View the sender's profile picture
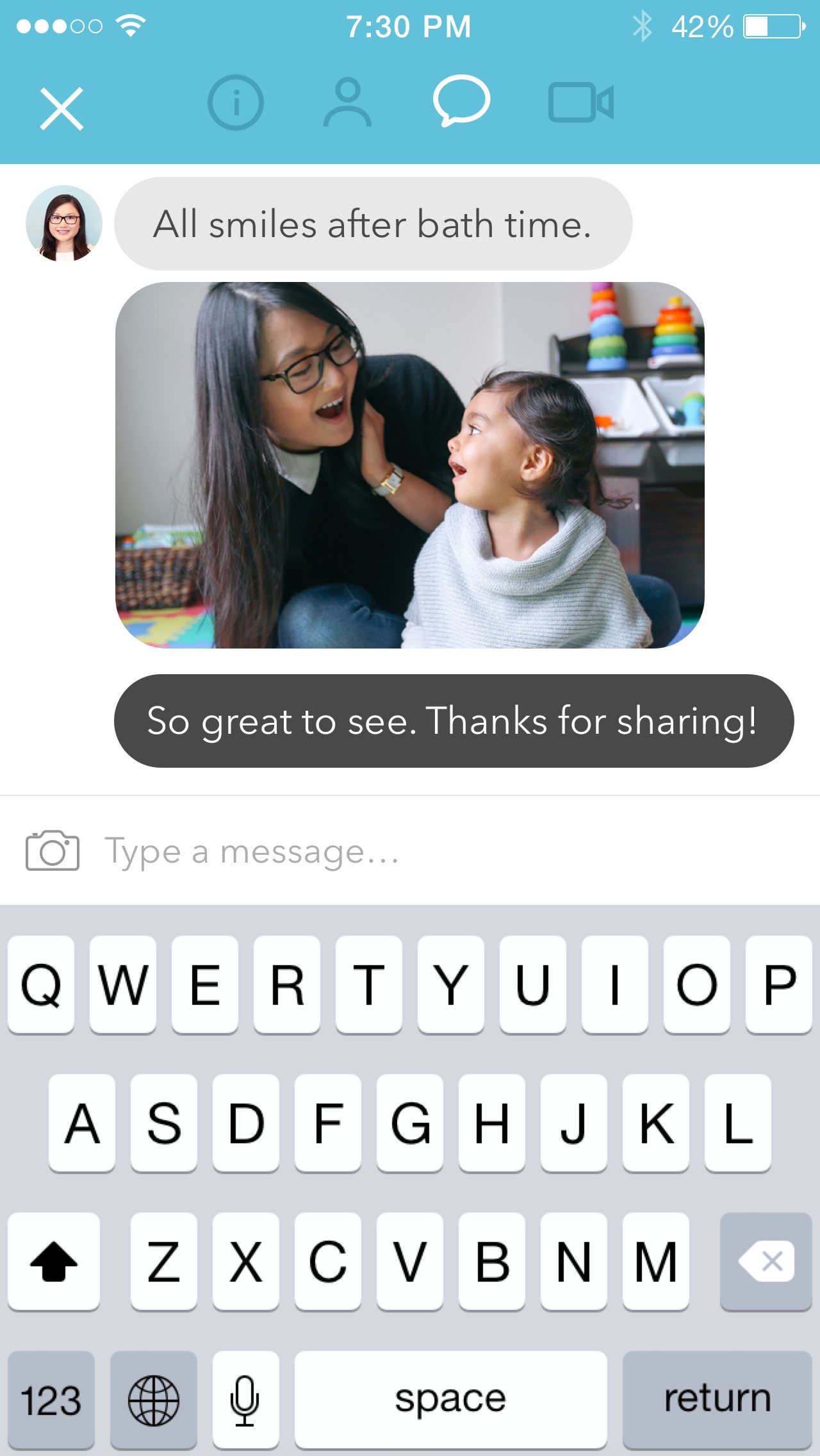This screenshot has width=820, height=1456. pyautogui.click(x=64, y=224)
